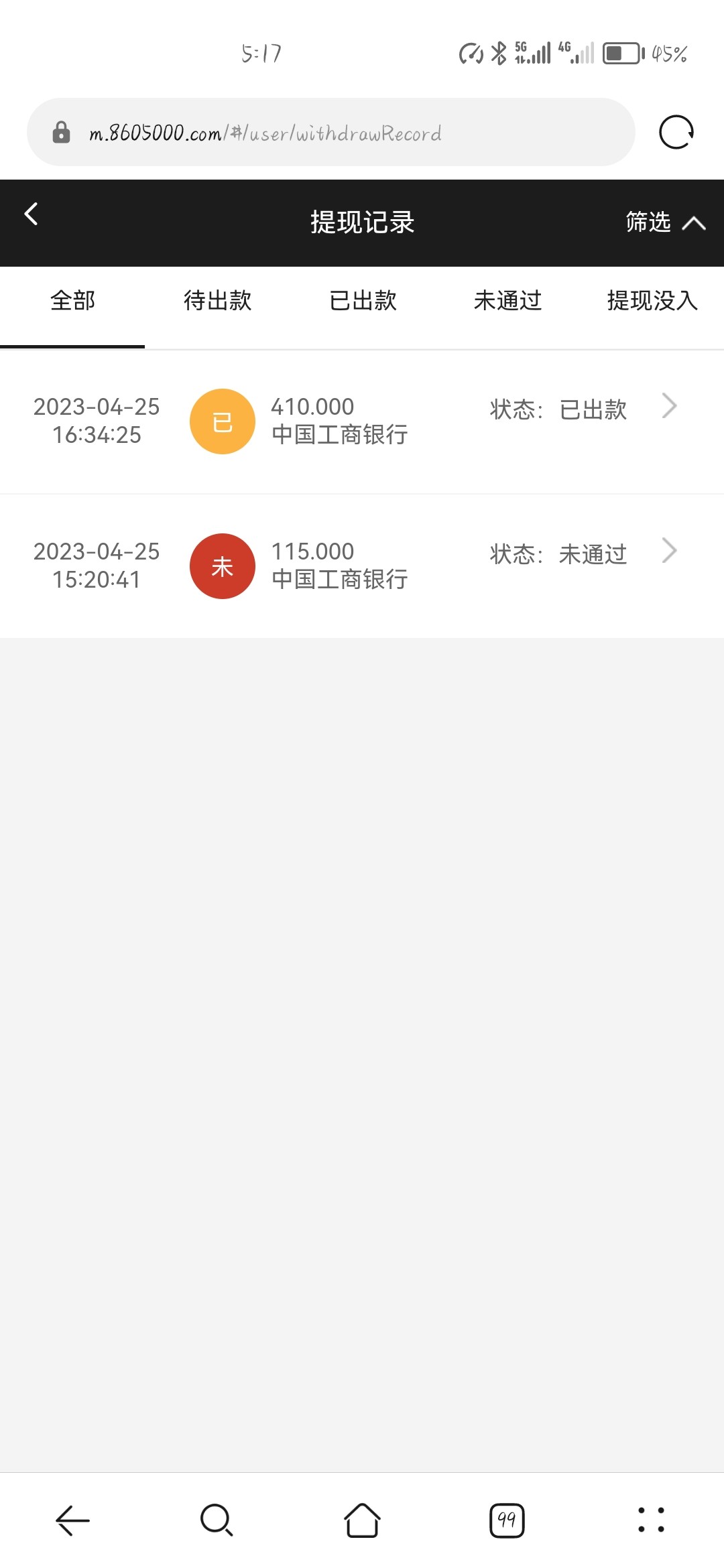Screen dimensions: 724x1568
Task: Tap the yellow 已 status badge
Action: 223,421
